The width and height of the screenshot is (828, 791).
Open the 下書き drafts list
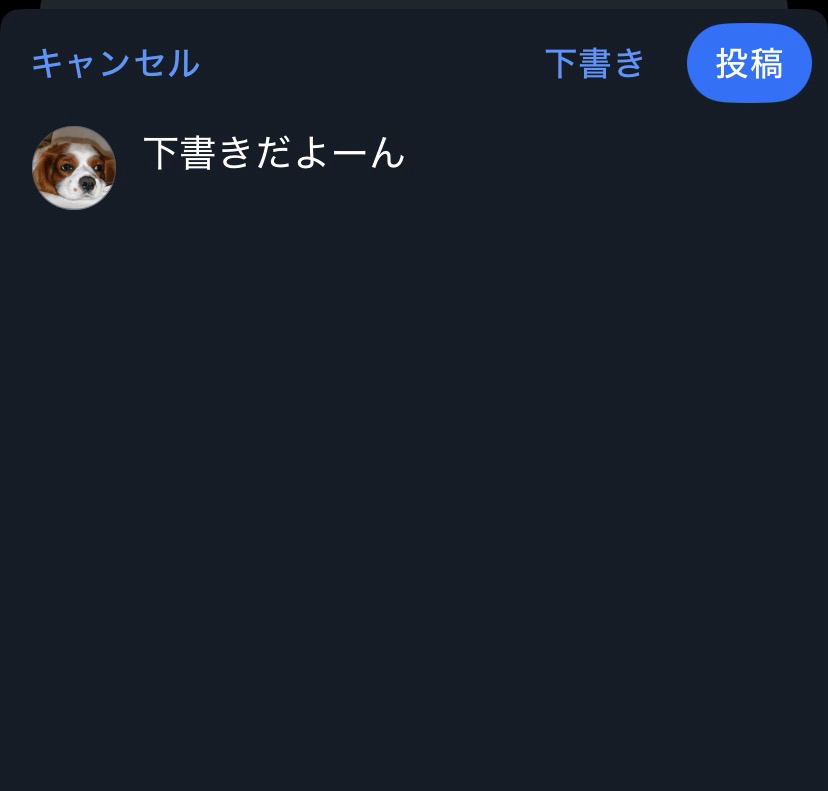click(595, 64)
